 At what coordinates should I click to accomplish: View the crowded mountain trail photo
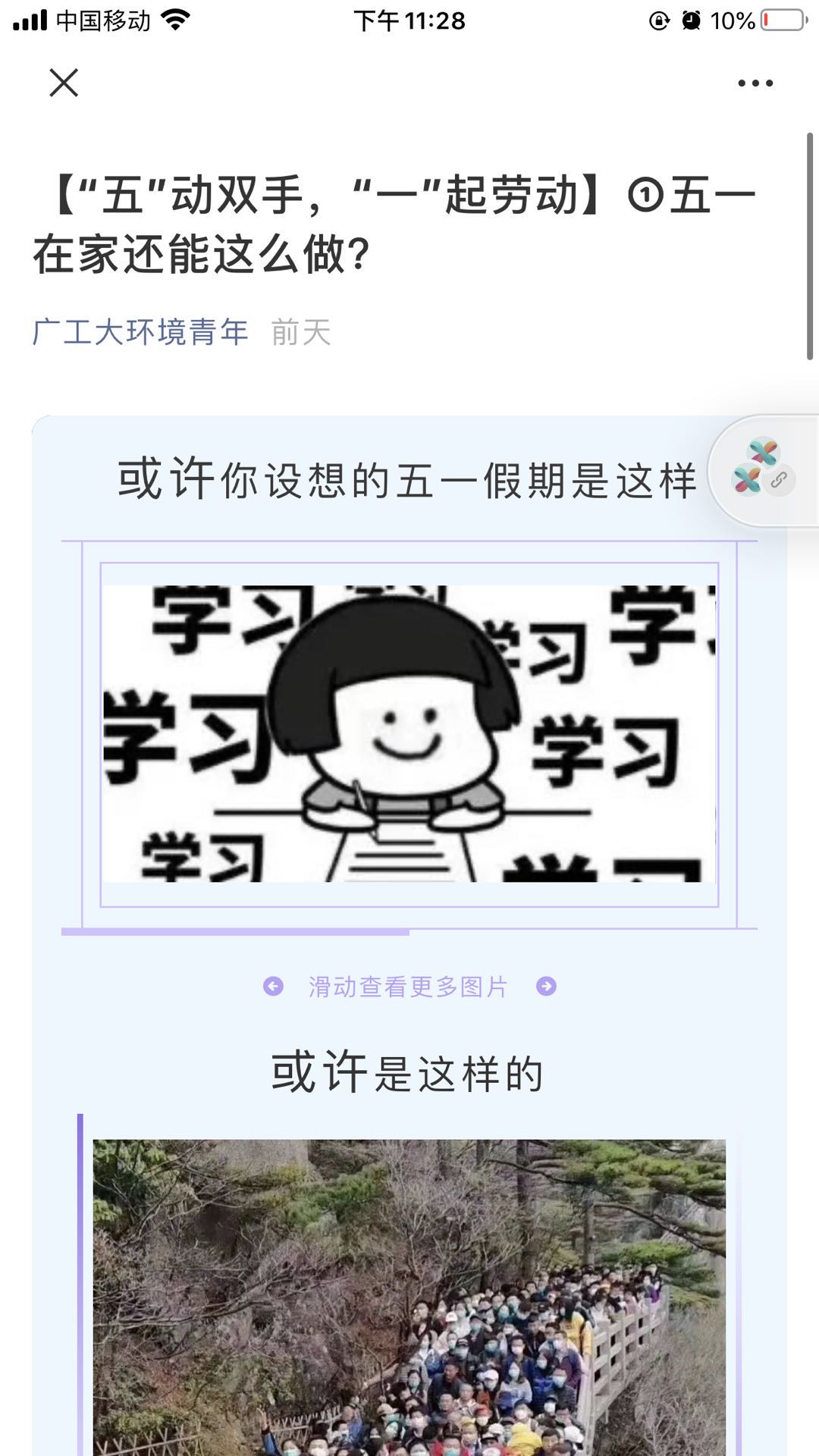click(409, 1297)
